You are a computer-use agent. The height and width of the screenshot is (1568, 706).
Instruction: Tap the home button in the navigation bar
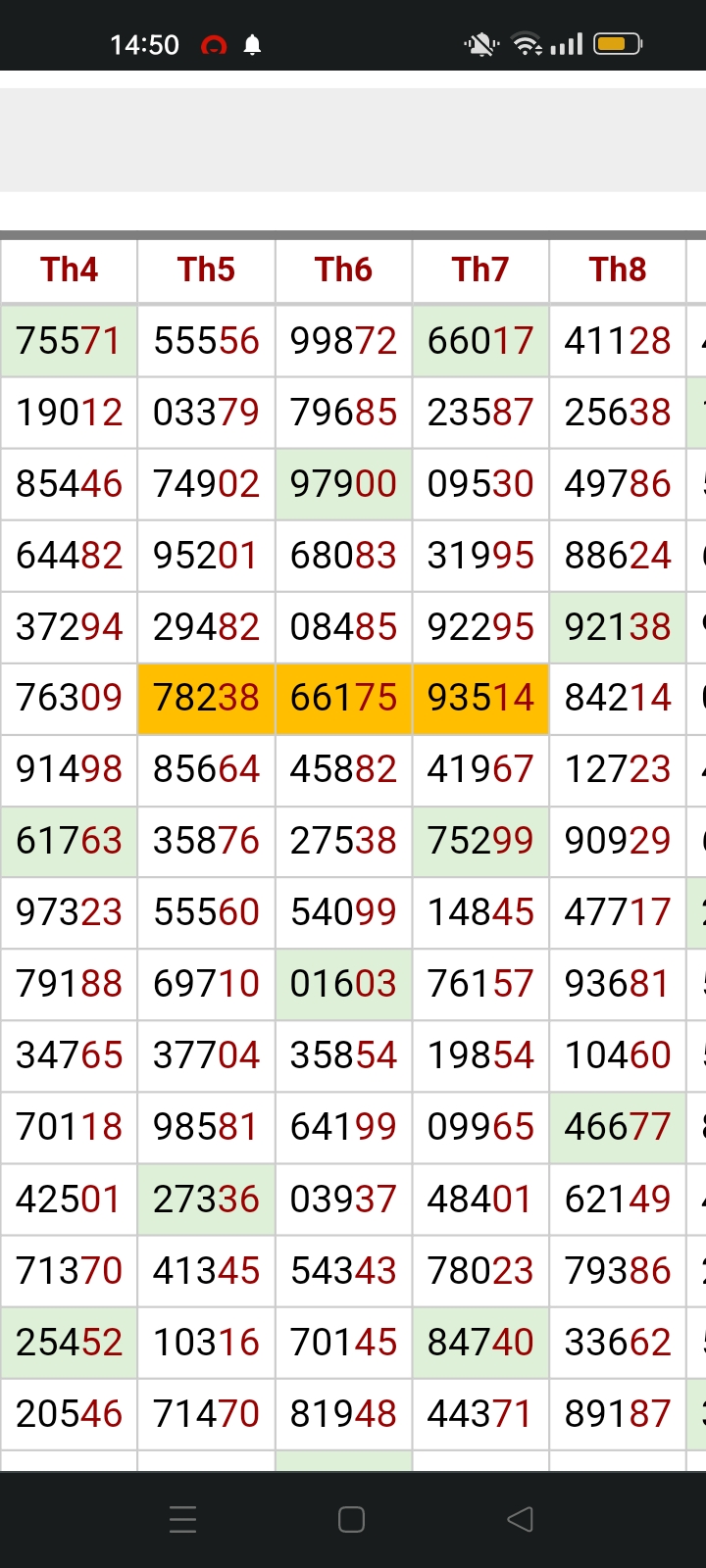[x=351, y=1519]
